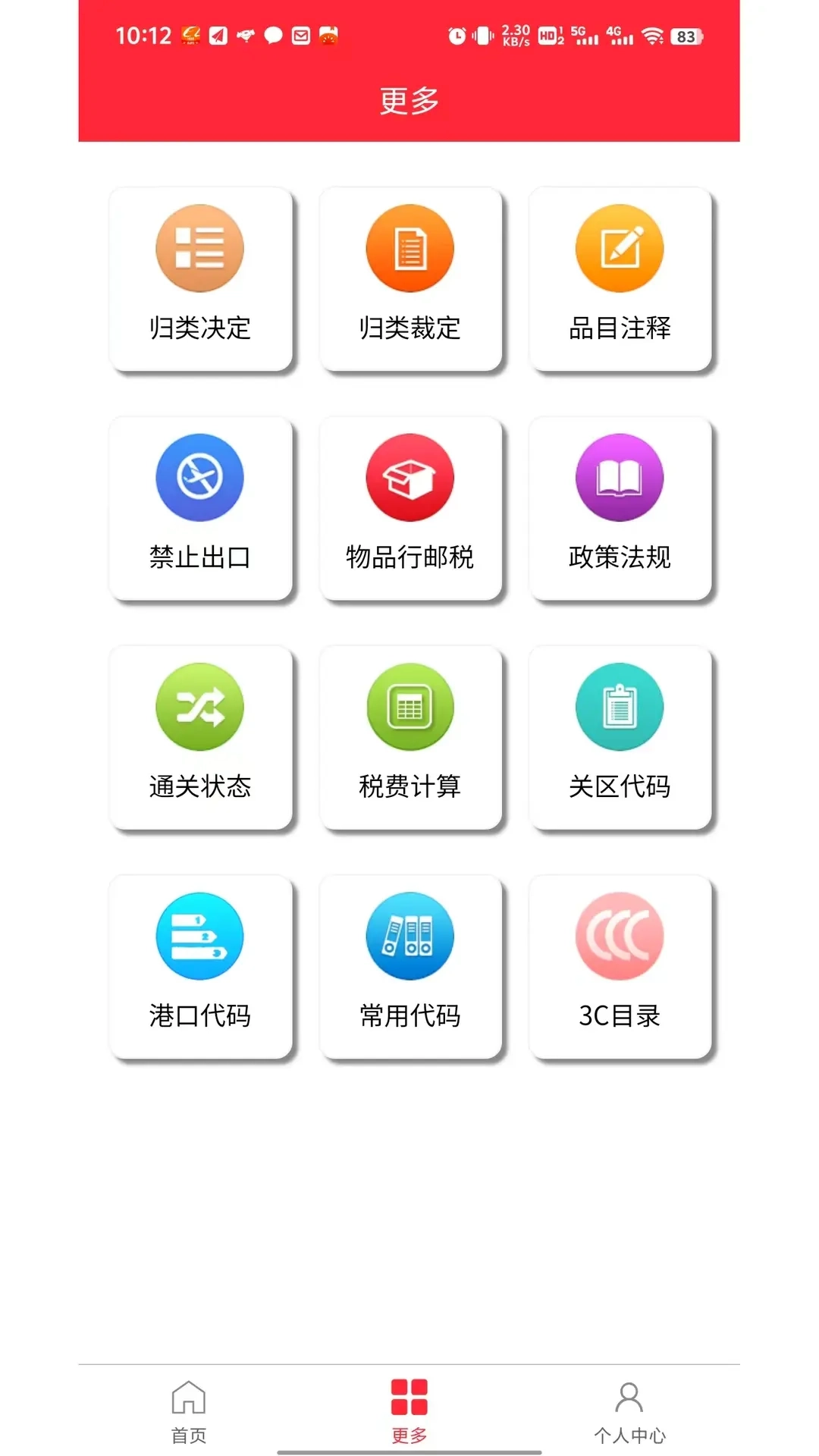Open the 3C目录 CCC certification icon
The image size is (819, 1456).
[x=620, y=937]
